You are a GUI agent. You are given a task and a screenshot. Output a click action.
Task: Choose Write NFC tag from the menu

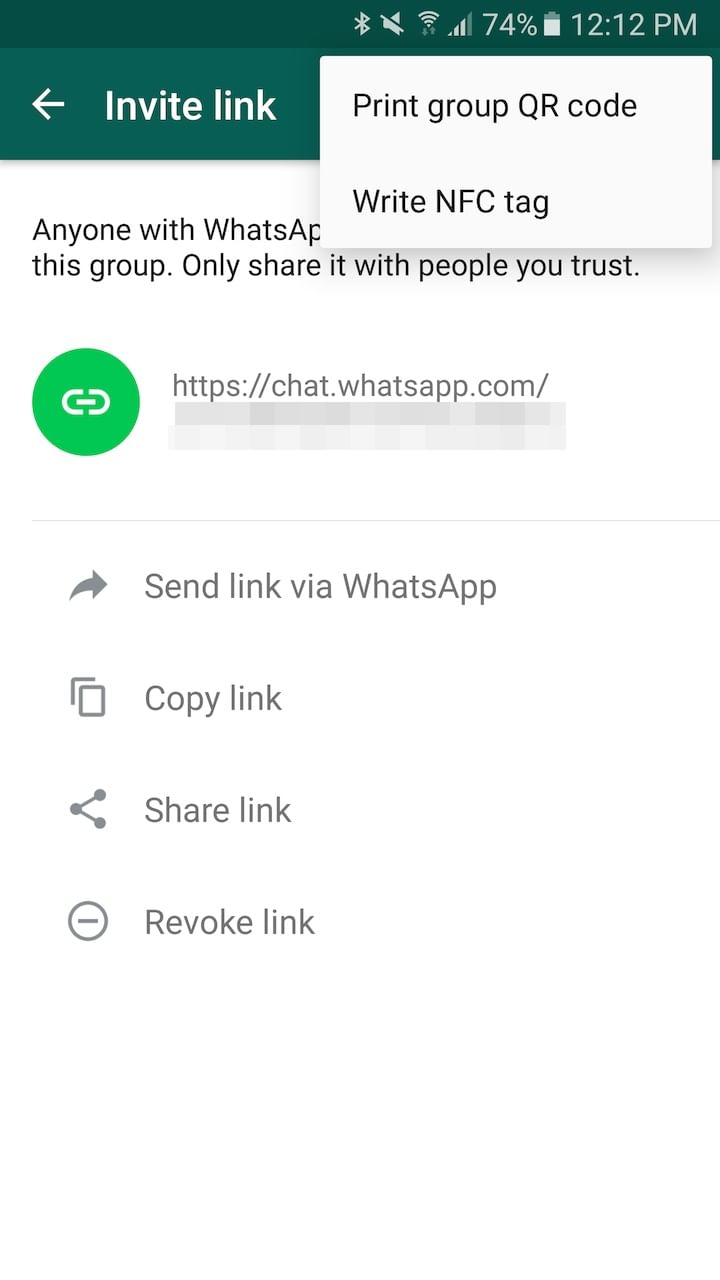point(450,201)
